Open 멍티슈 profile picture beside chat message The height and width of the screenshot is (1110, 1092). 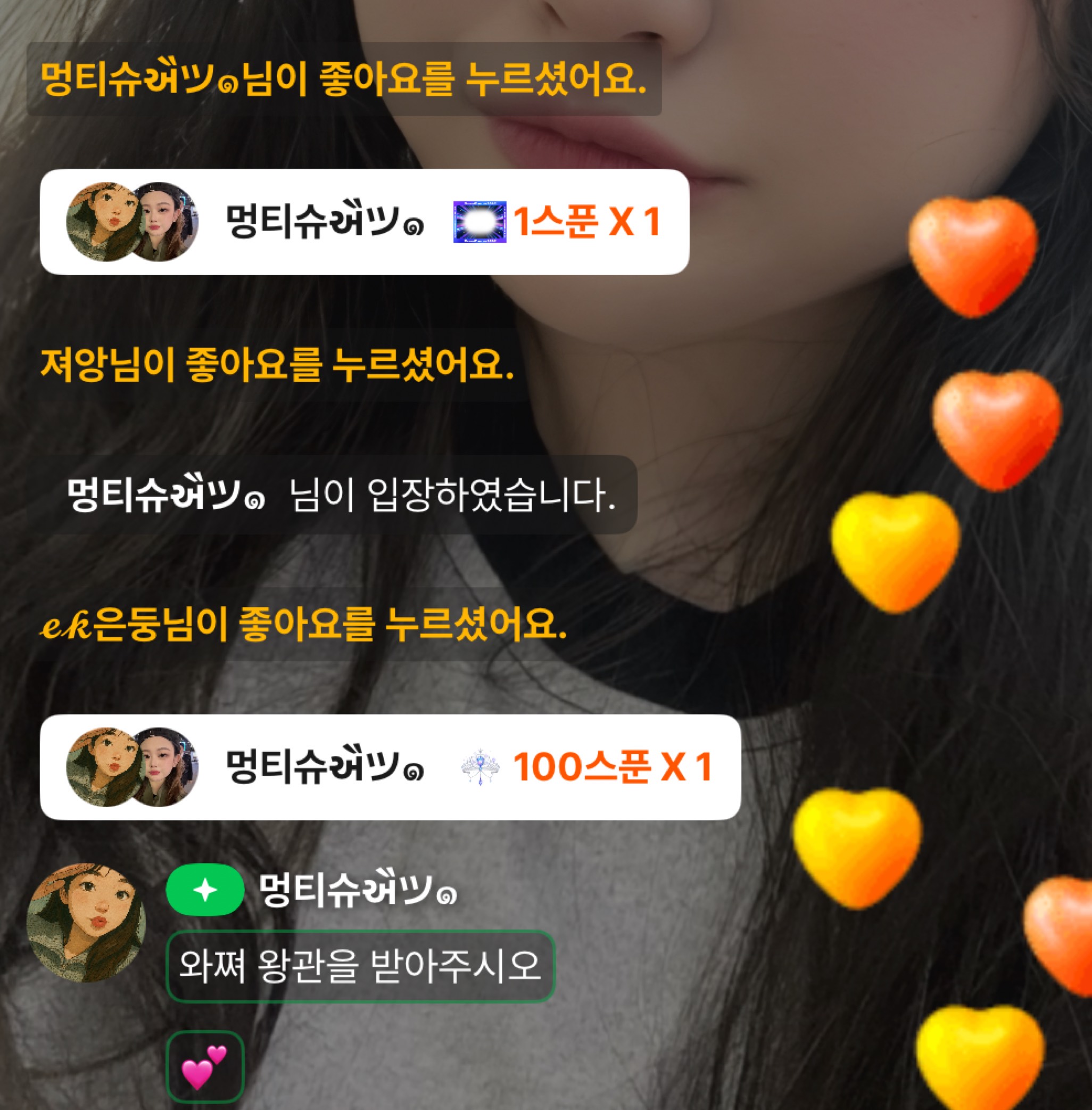point(86,923)
